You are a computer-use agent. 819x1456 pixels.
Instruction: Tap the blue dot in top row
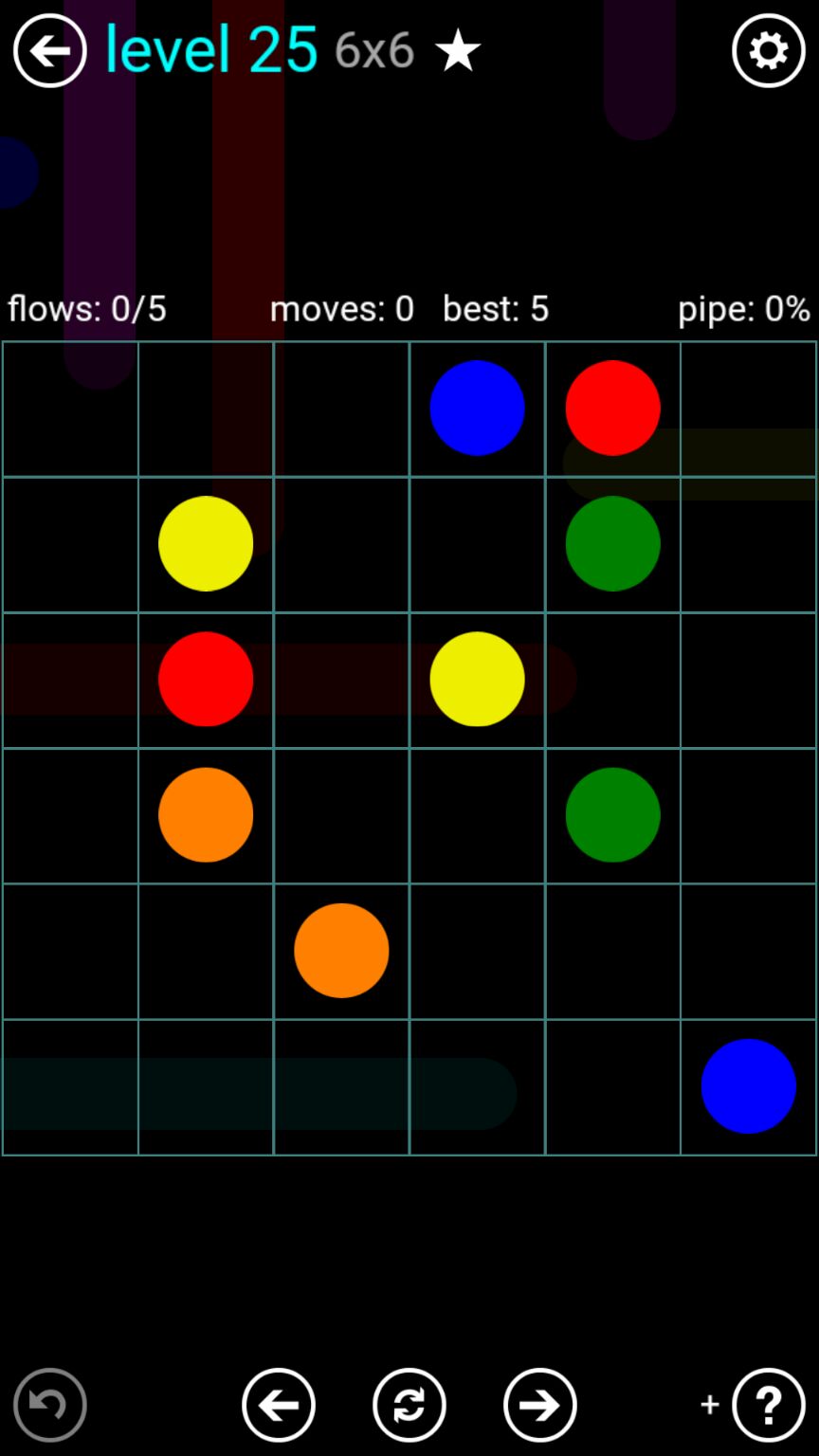point(477,408)
